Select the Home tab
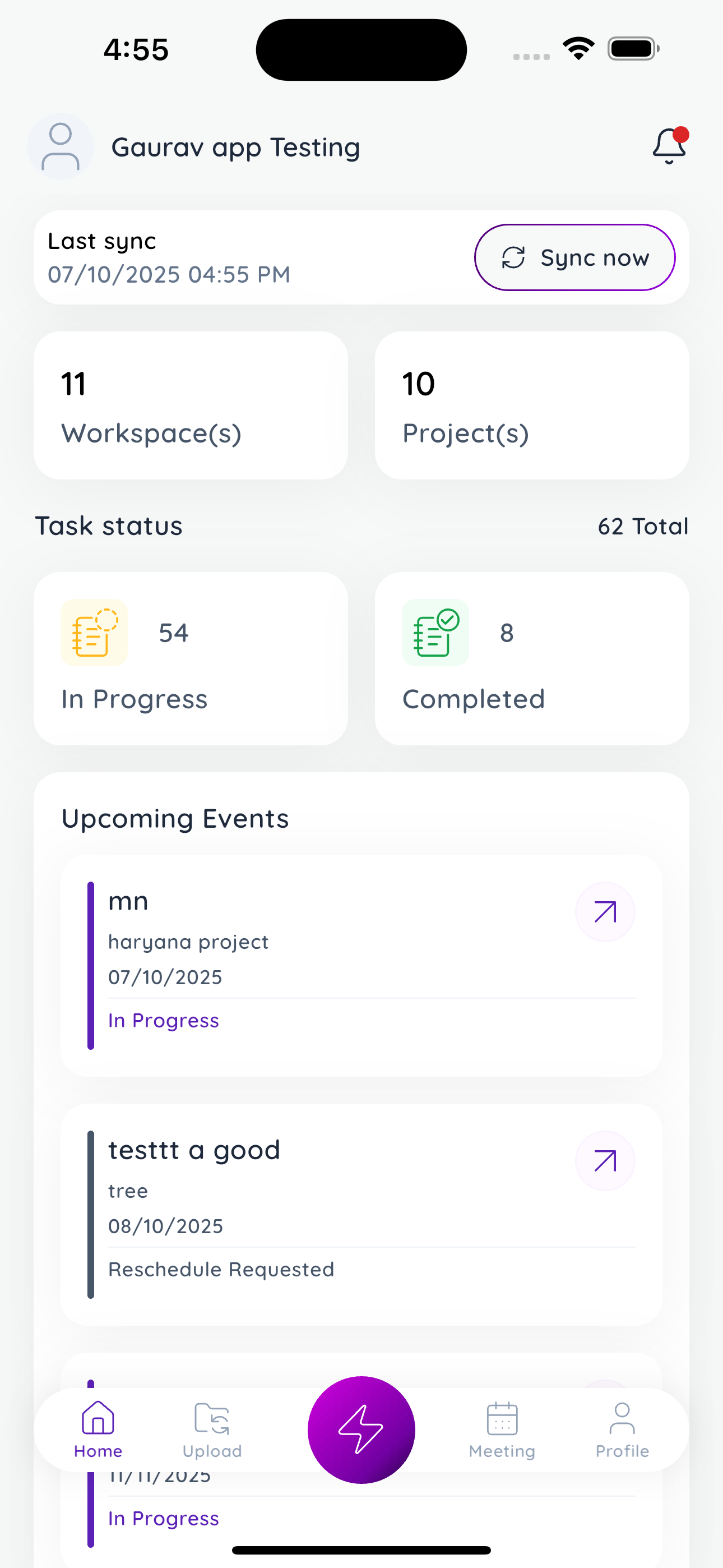This screenshot has height=1568, width=723. tap(98, 1431)
